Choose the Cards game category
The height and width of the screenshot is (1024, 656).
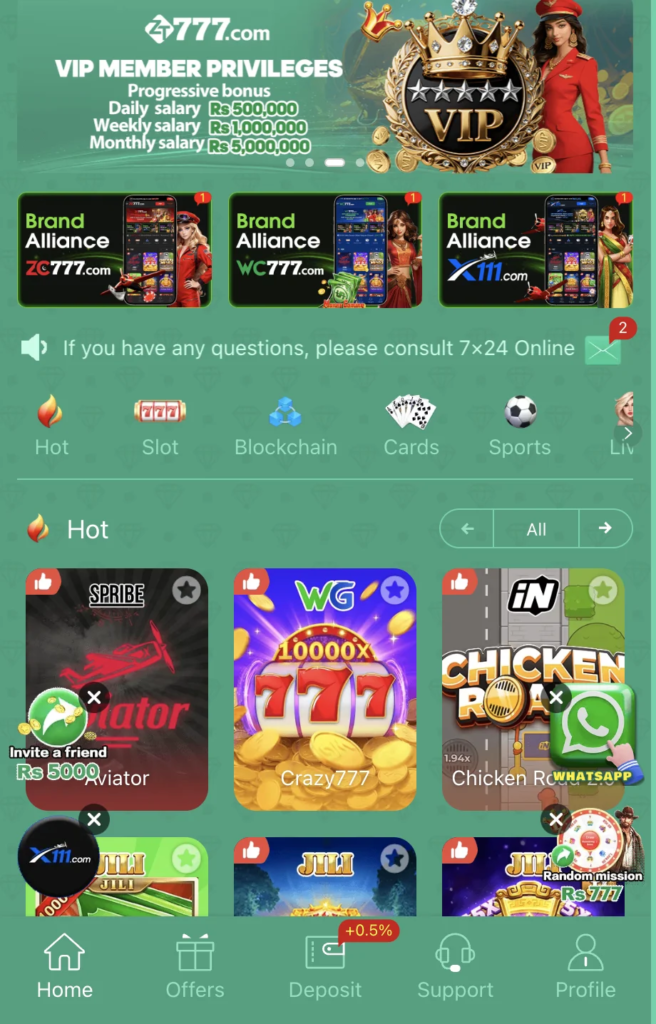pyautogui.click(x=411, y=425)
